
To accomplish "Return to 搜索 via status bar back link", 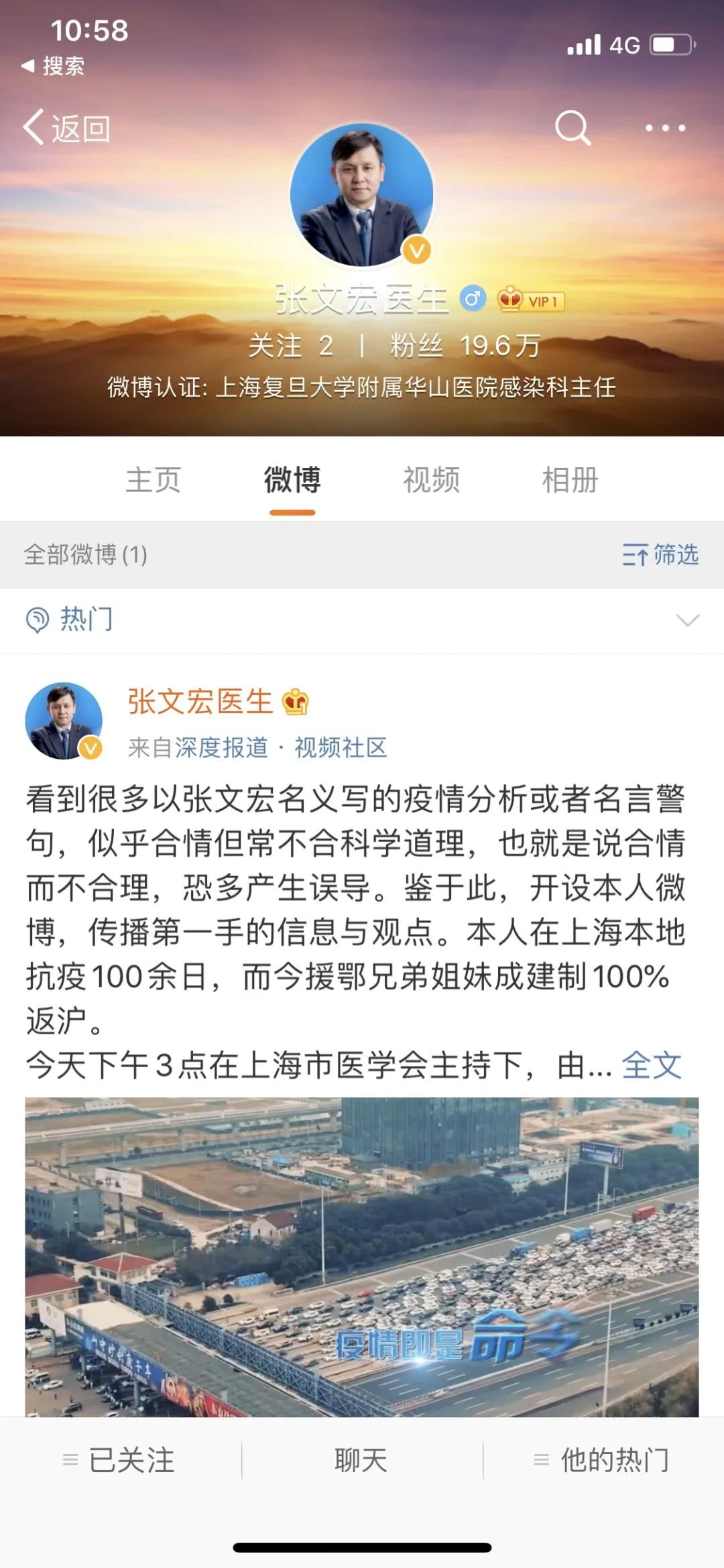I will (x=54, y=66).
